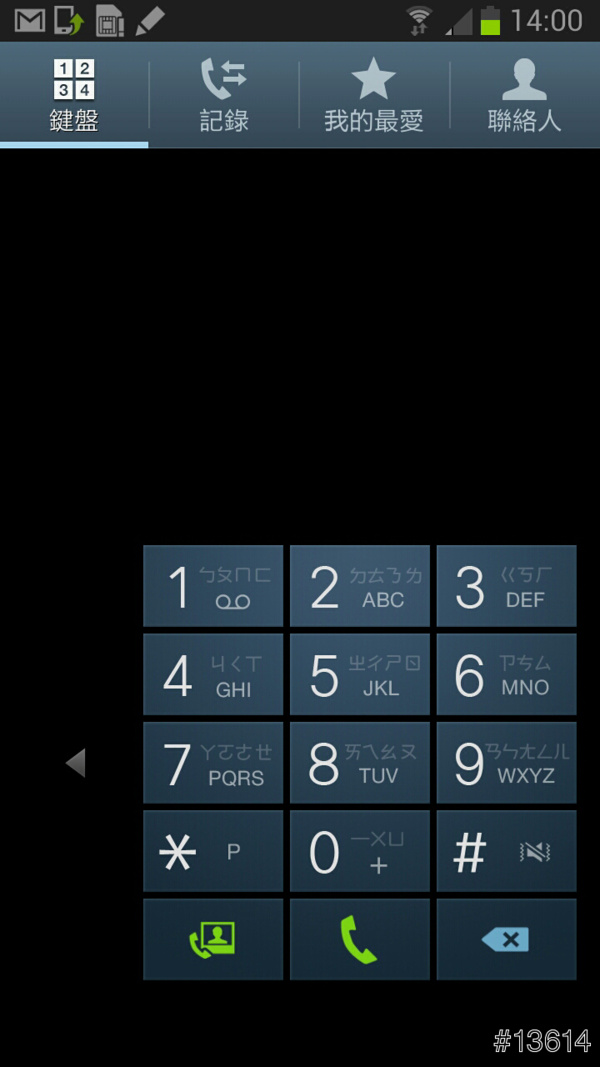Viewport: 600px width, 1067px height.
Task: Switch to the 記錄 tab
Action: (224, 96)
